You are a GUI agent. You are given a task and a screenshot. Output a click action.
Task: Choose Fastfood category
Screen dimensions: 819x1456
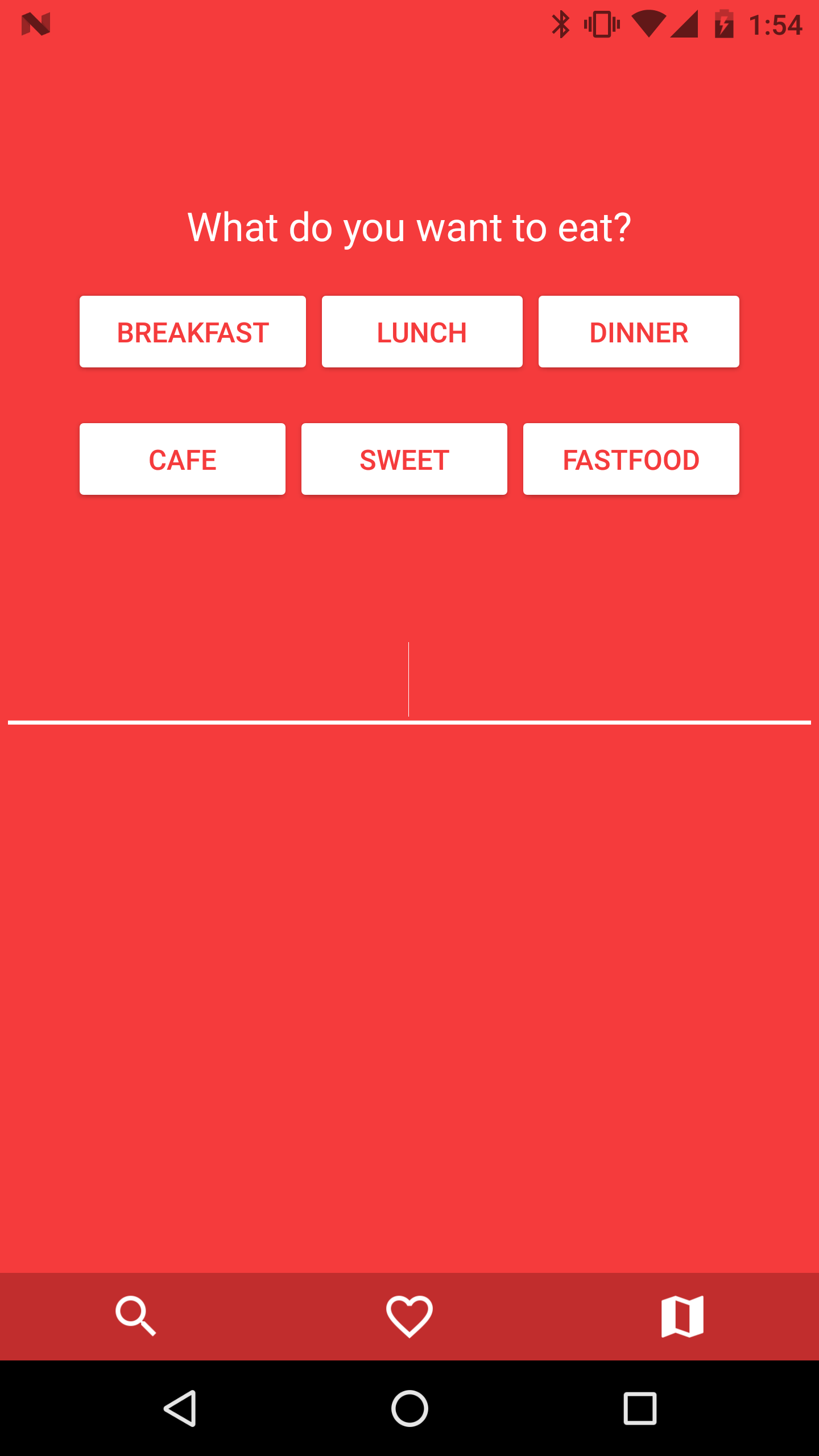point(631,459)
